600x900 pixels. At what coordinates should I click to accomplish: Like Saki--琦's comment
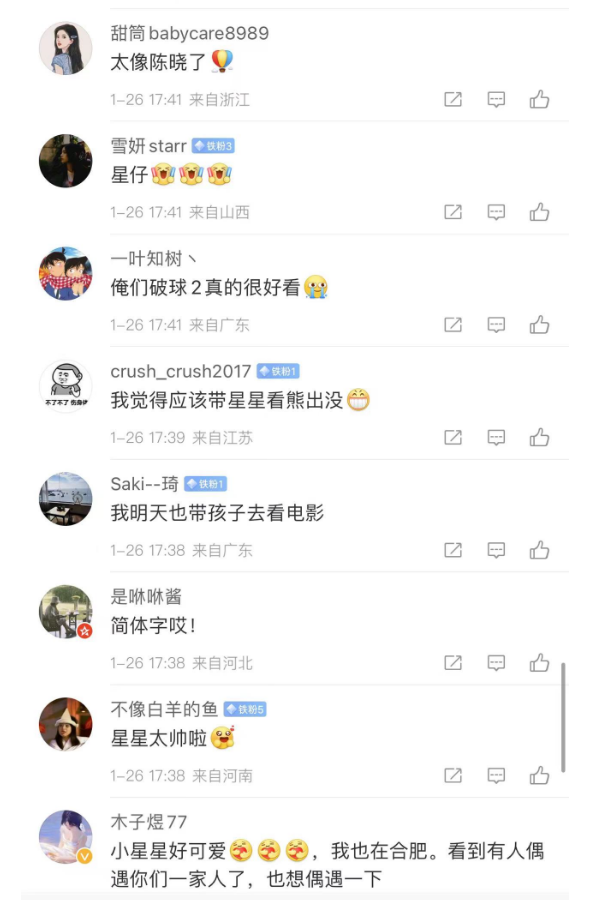(540, 550)
